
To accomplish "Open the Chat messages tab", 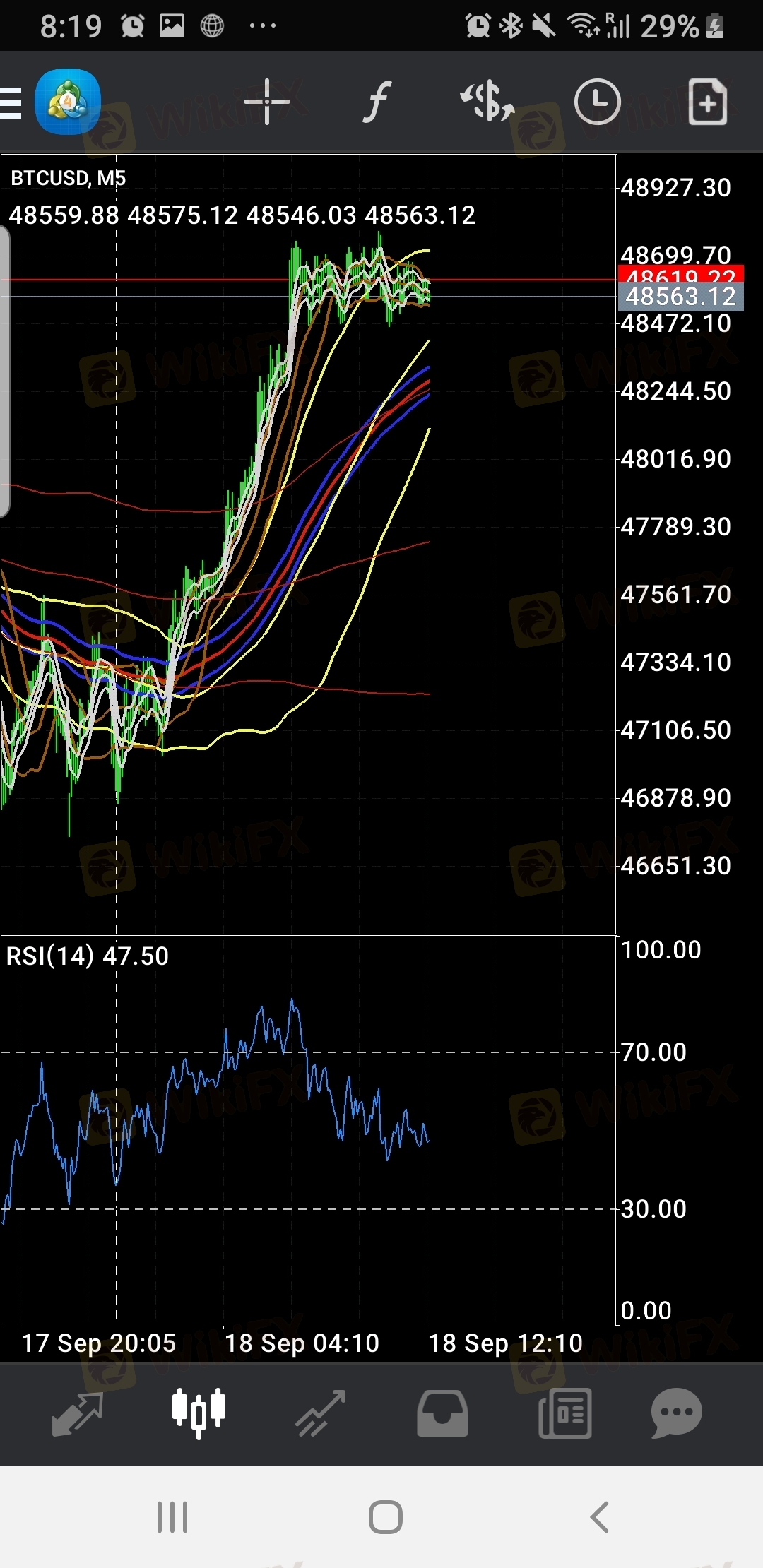I will (x=676, y=1413).
